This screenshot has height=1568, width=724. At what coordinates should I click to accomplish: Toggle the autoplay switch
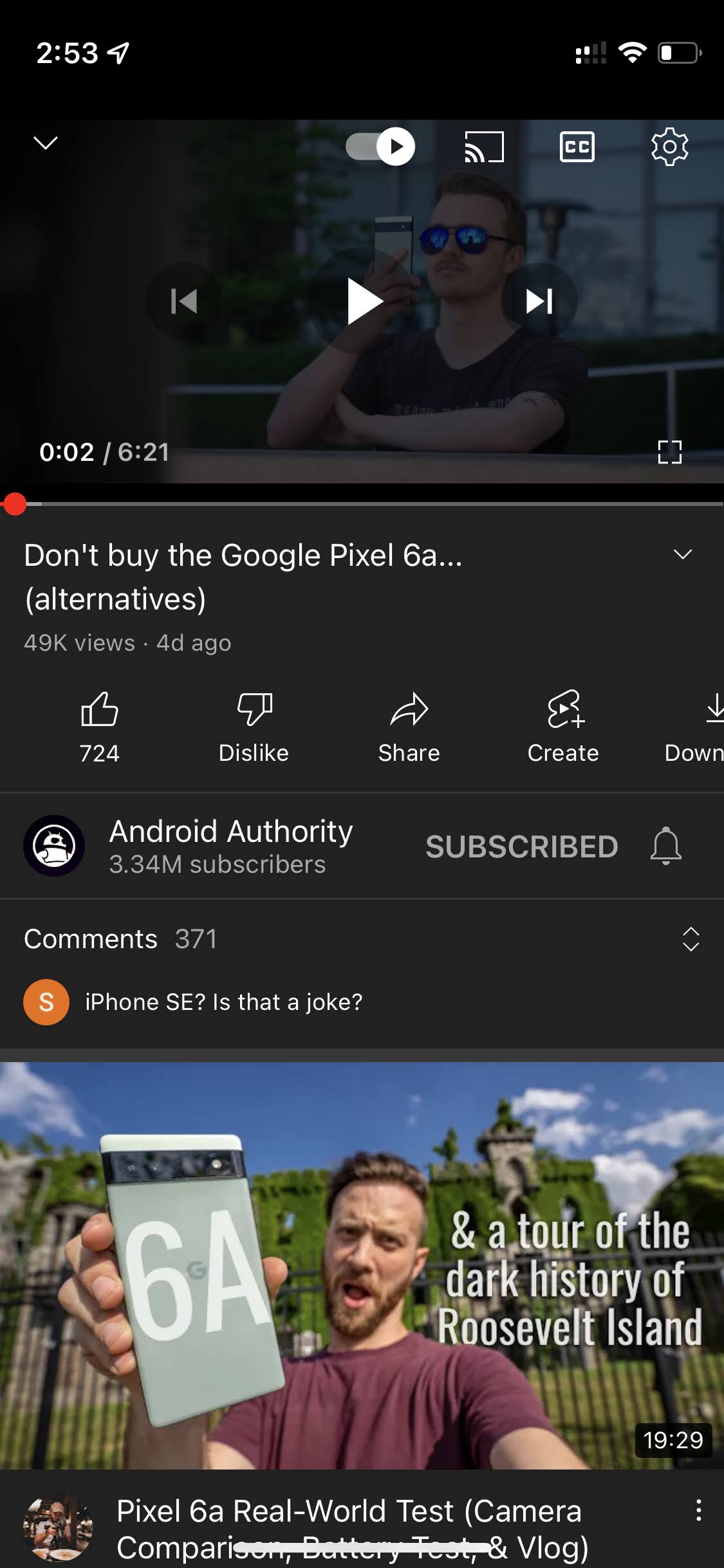point(380,147)
